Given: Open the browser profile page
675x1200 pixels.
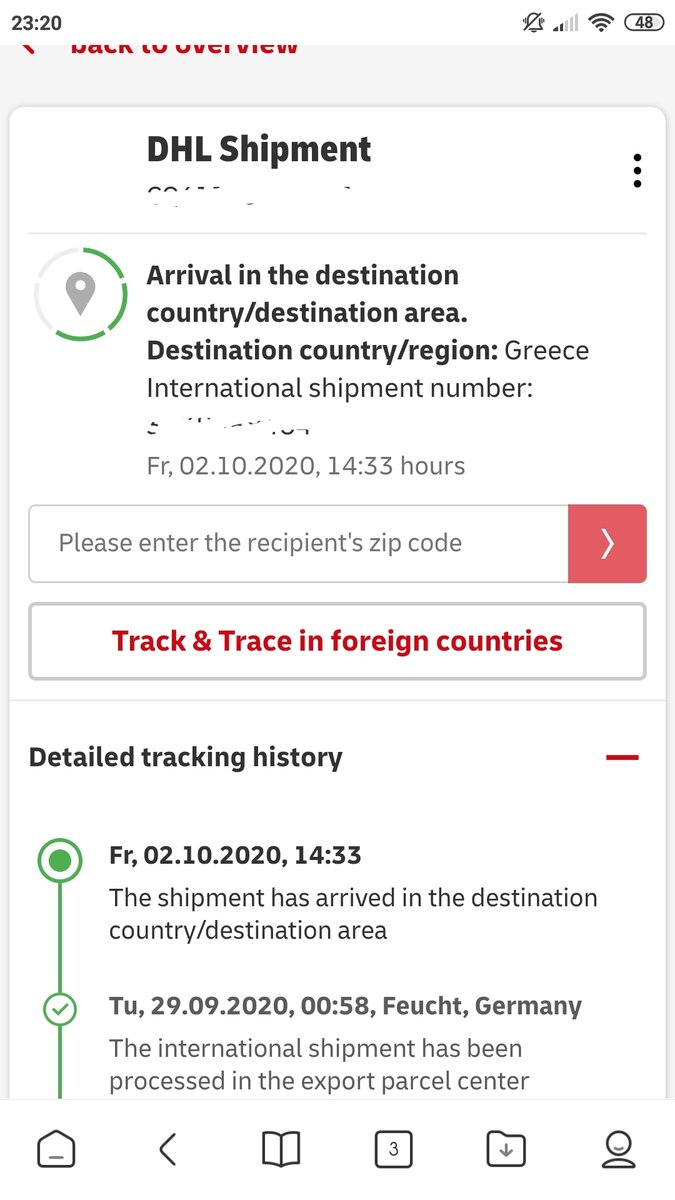Looking at the screenshot, I should point(619,1150).
